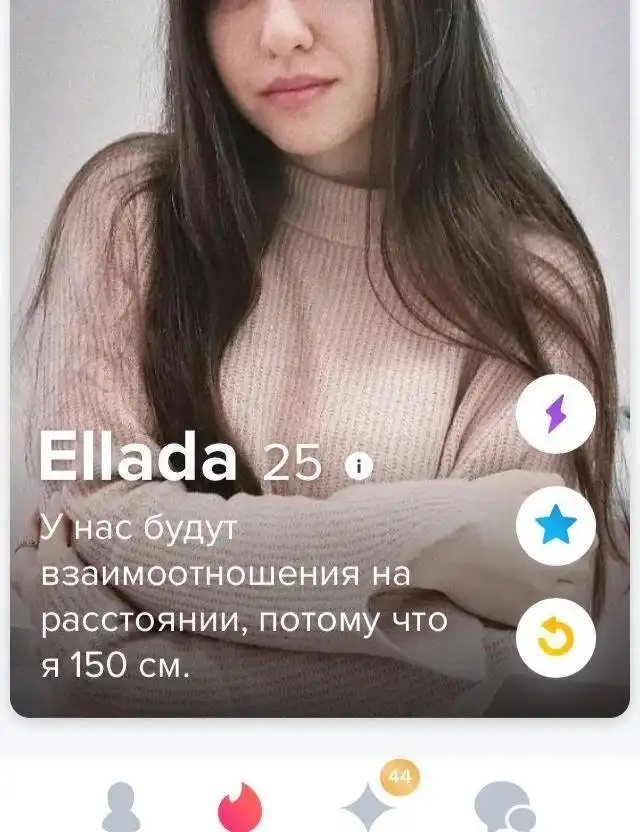
Task: Open the messages chat tab
Action: pos(500,807)
